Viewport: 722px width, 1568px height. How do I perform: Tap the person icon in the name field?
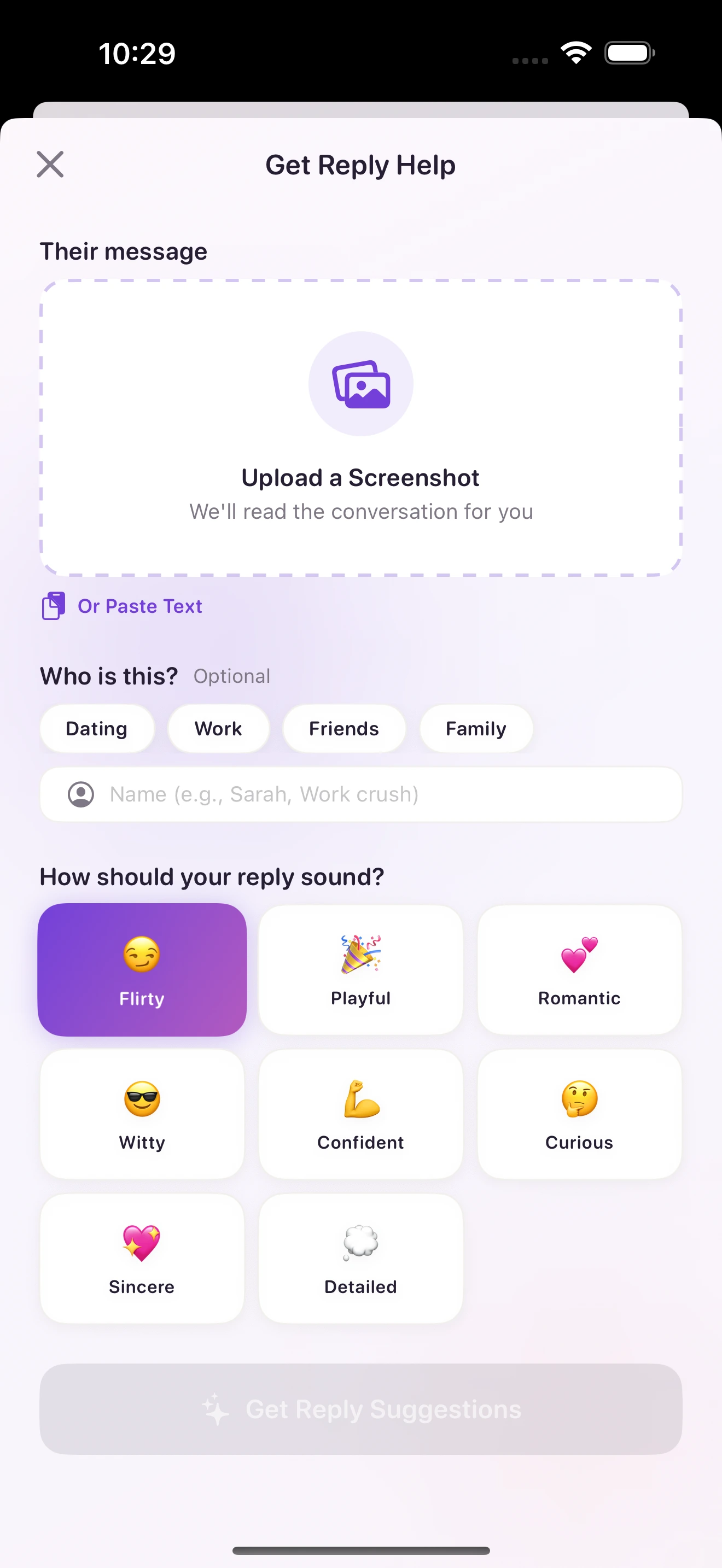tap(81, 794)
